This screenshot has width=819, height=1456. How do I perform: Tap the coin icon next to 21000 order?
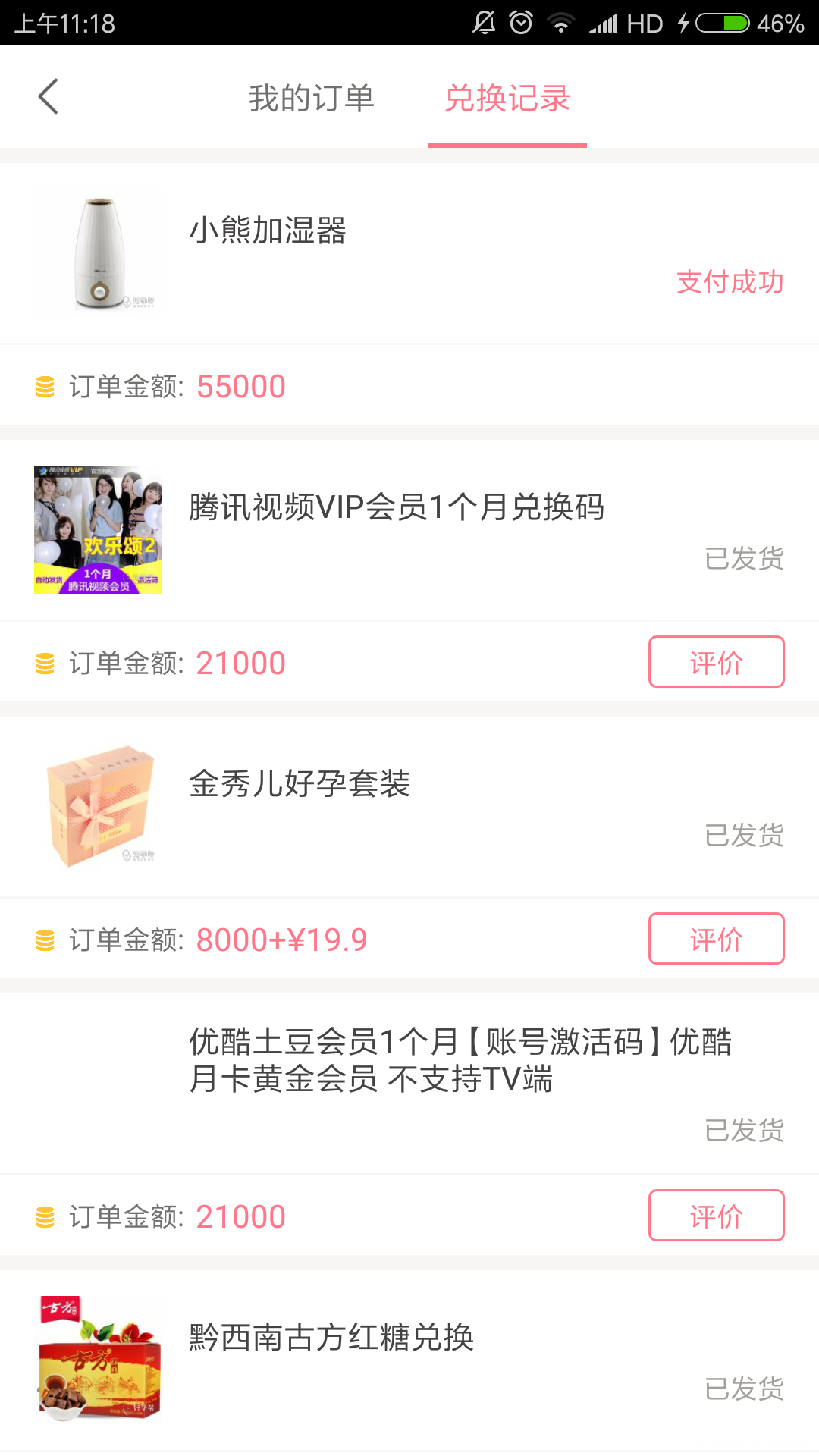(x=45, y=662)
